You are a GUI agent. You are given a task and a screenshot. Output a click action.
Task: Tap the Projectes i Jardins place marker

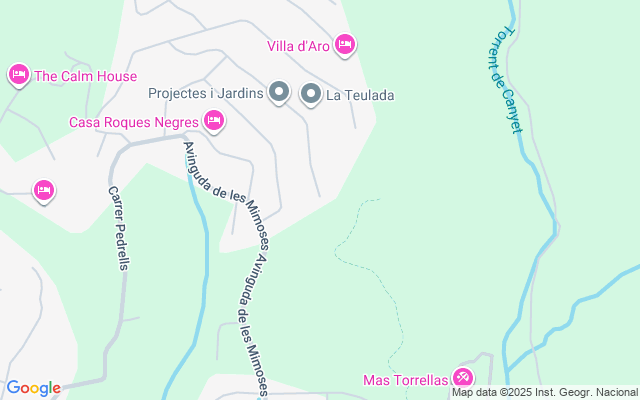[x=280, y=94]
